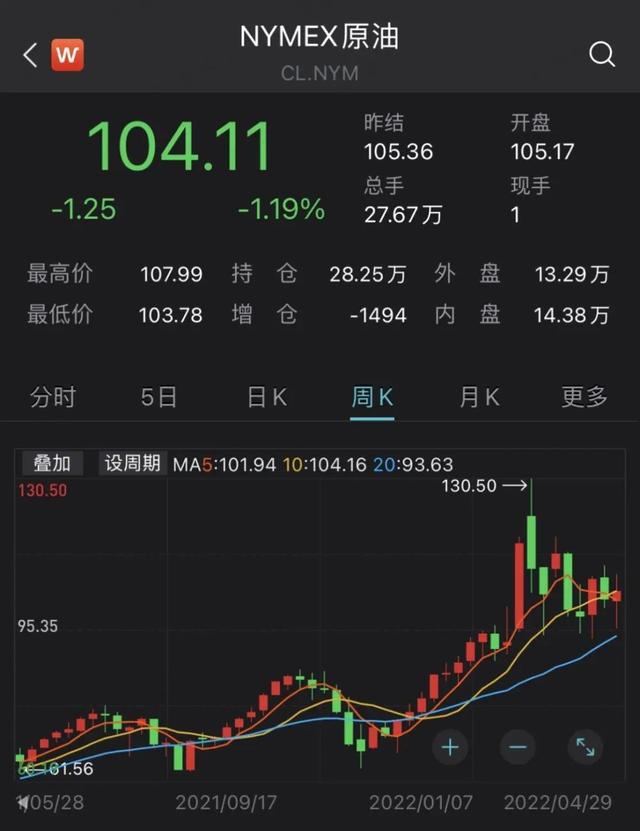Expand the chart to fullscreen
Screen dimensions: 640x831
coord(585,746)
